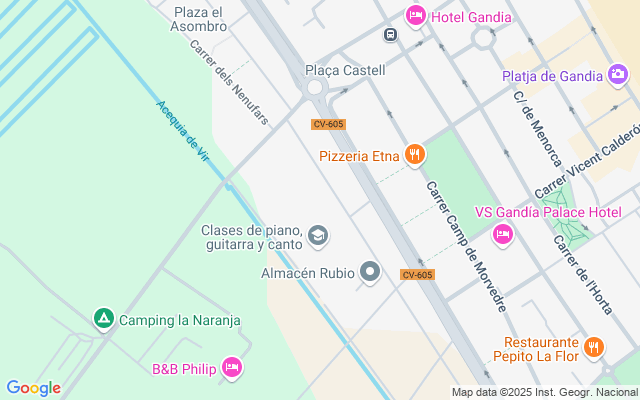
Task: Tap the bus stop icon near Hotel Gandia
Action: (389, 34)
